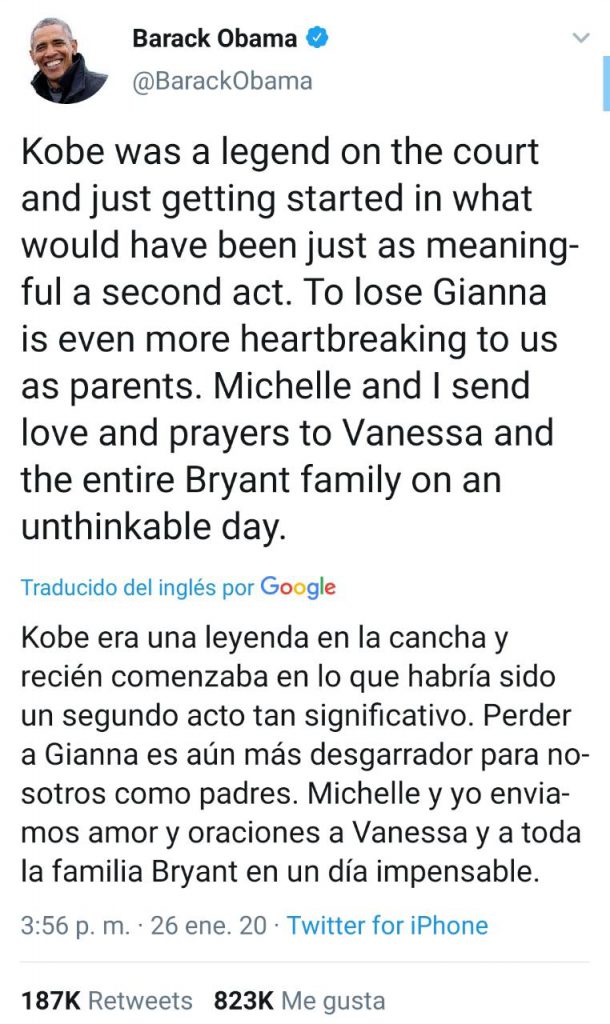The width and height of the screenshot is (610, 1024).
Task: Tap the 'Traducido del inglés por Google' link
Action: point(178,587)
